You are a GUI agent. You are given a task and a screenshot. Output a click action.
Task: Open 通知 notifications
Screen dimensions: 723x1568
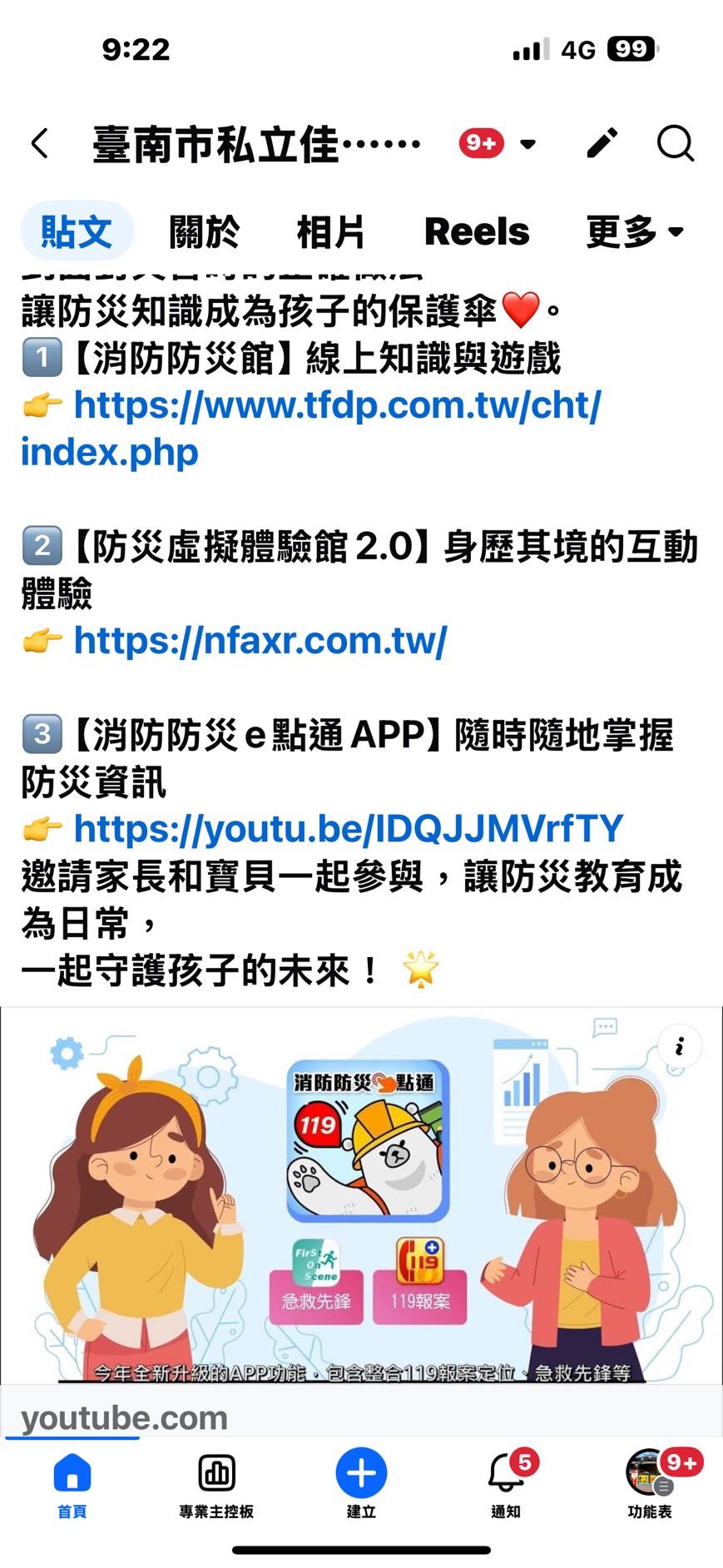point(506,1483)
